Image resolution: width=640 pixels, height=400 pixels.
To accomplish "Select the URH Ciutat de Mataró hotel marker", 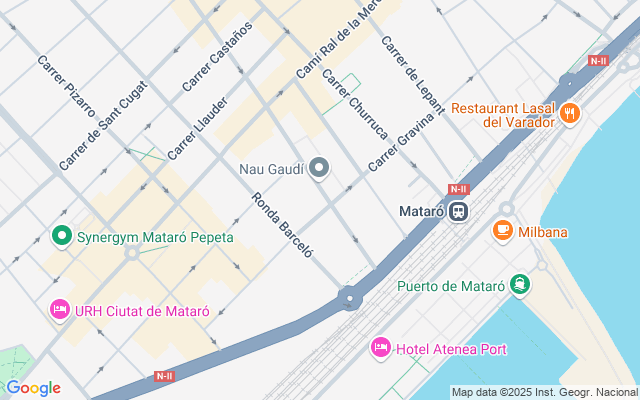I will pos(59,310).
